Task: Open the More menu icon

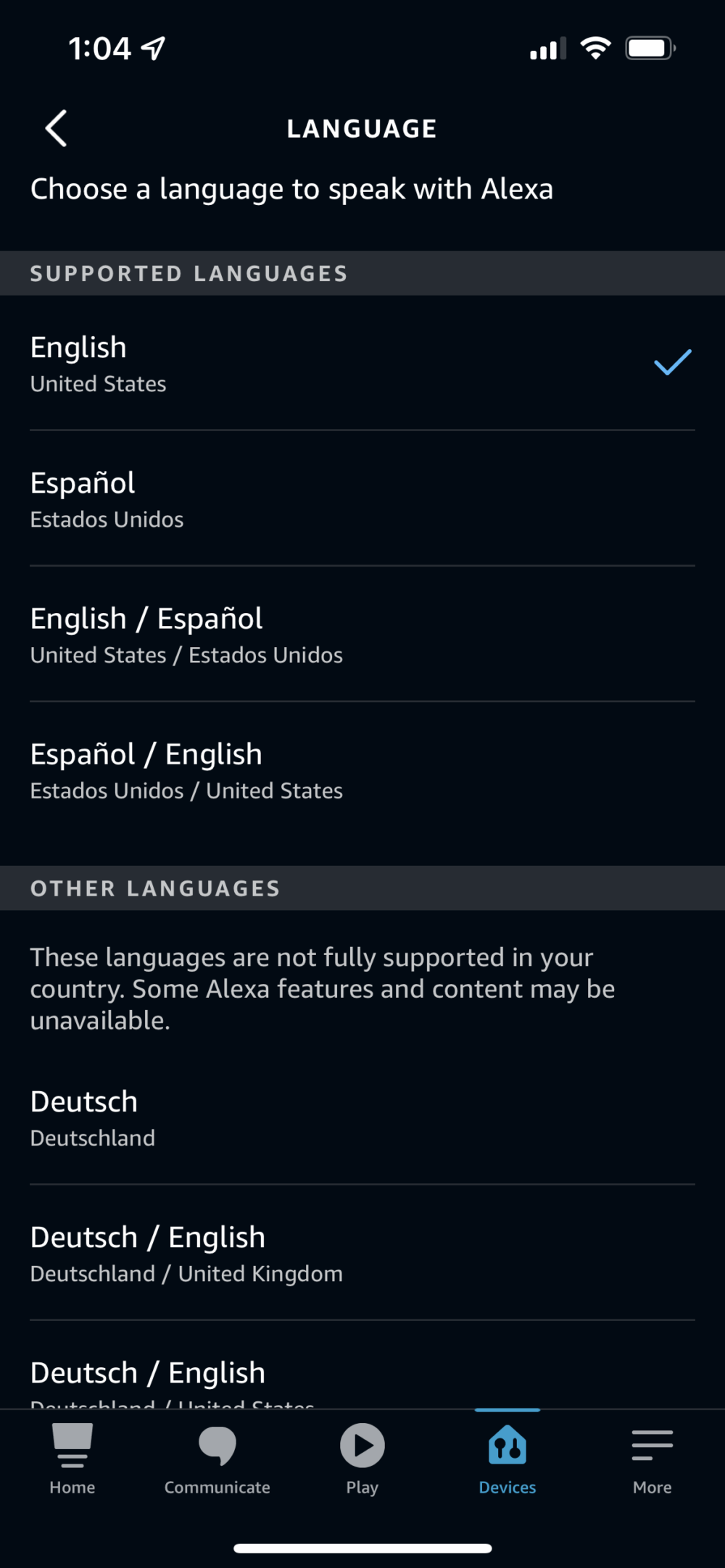Action: coord(651,1458)
